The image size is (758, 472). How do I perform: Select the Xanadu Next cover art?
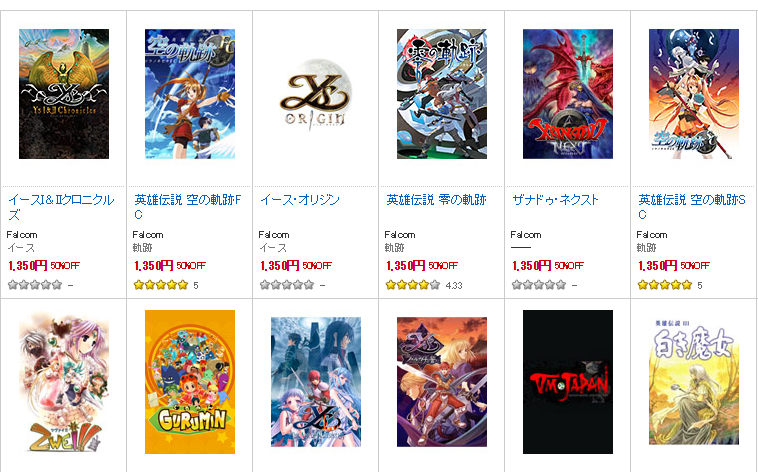coord(568,94)
